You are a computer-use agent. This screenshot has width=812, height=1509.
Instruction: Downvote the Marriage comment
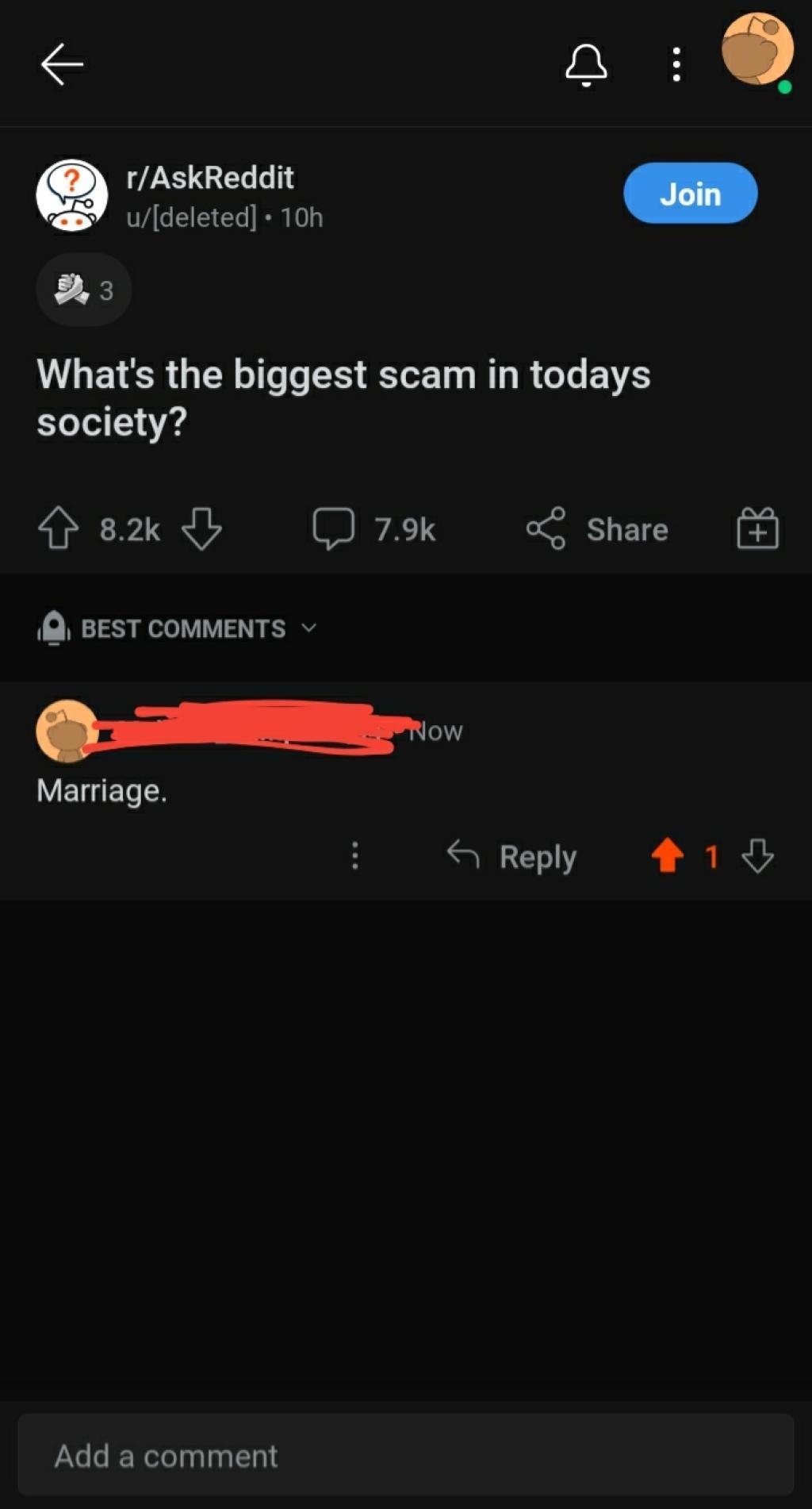tap(757, 856)
